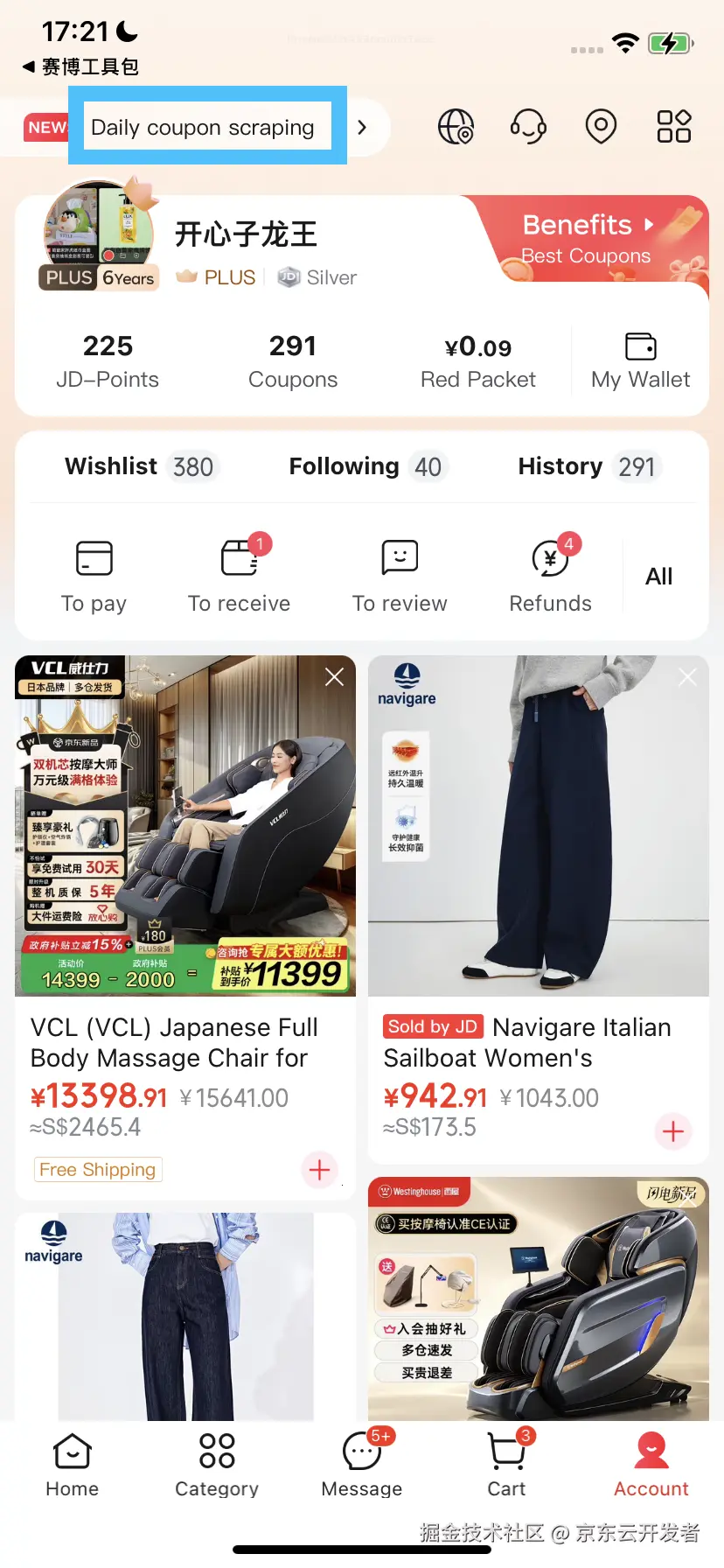Open the location pin icon
The image size is (724, 1568).
tap(601, 127)
